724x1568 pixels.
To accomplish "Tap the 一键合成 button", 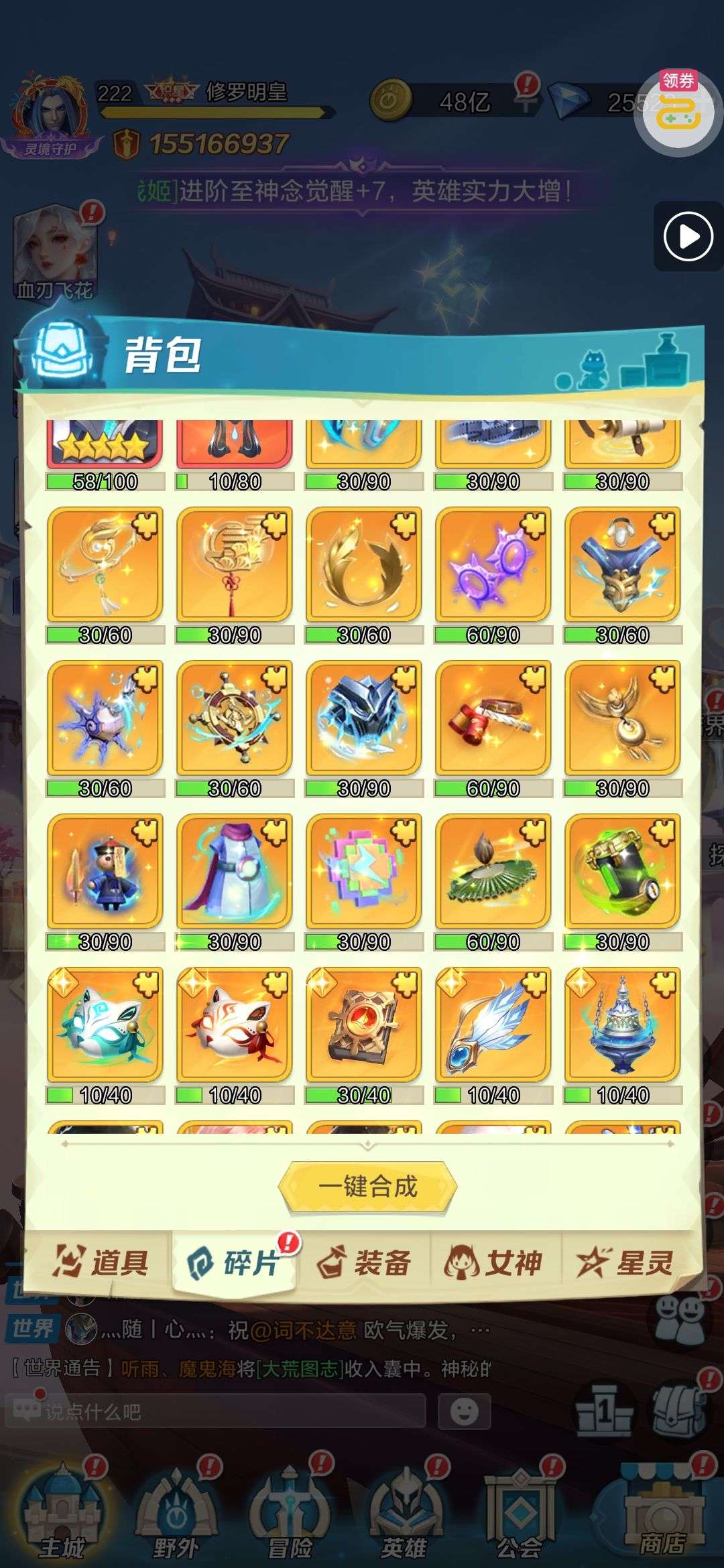I will point(367,1187).
